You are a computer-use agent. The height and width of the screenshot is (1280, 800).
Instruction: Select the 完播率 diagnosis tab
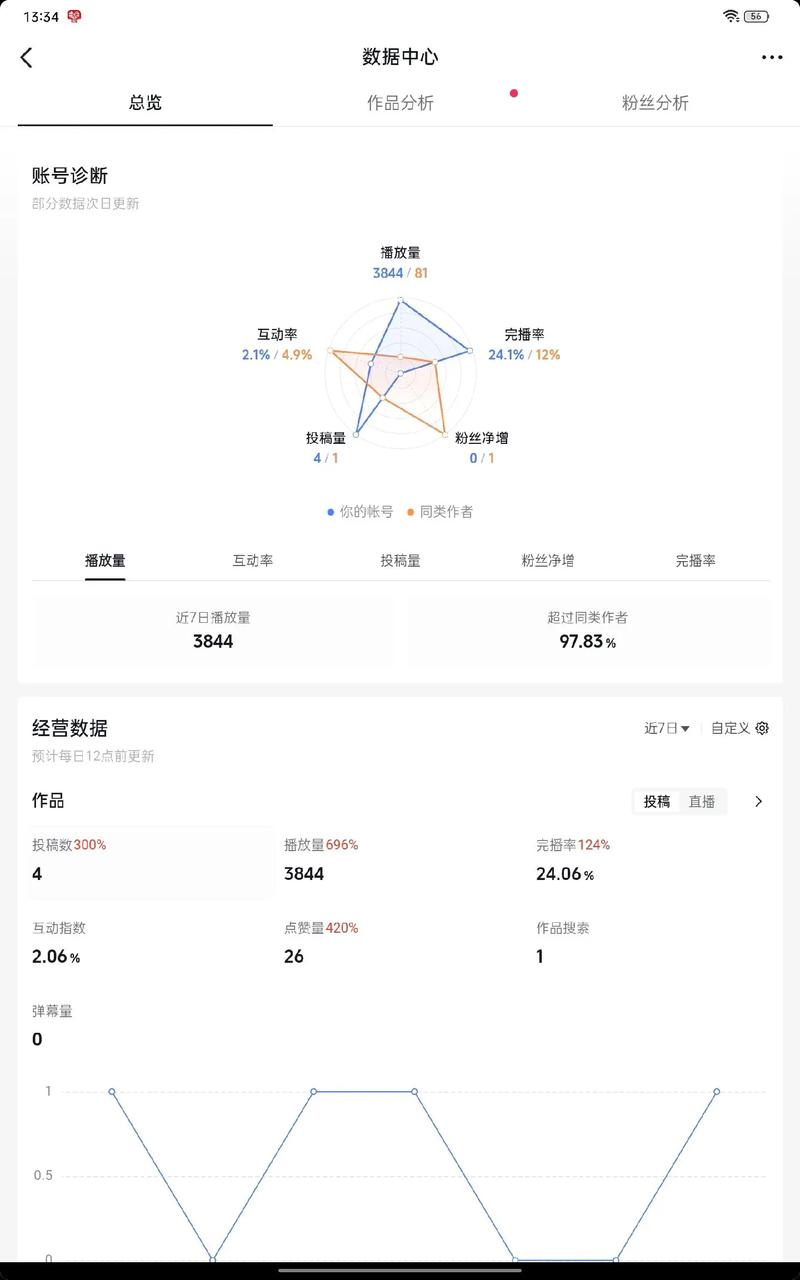[x=695, y=561]
